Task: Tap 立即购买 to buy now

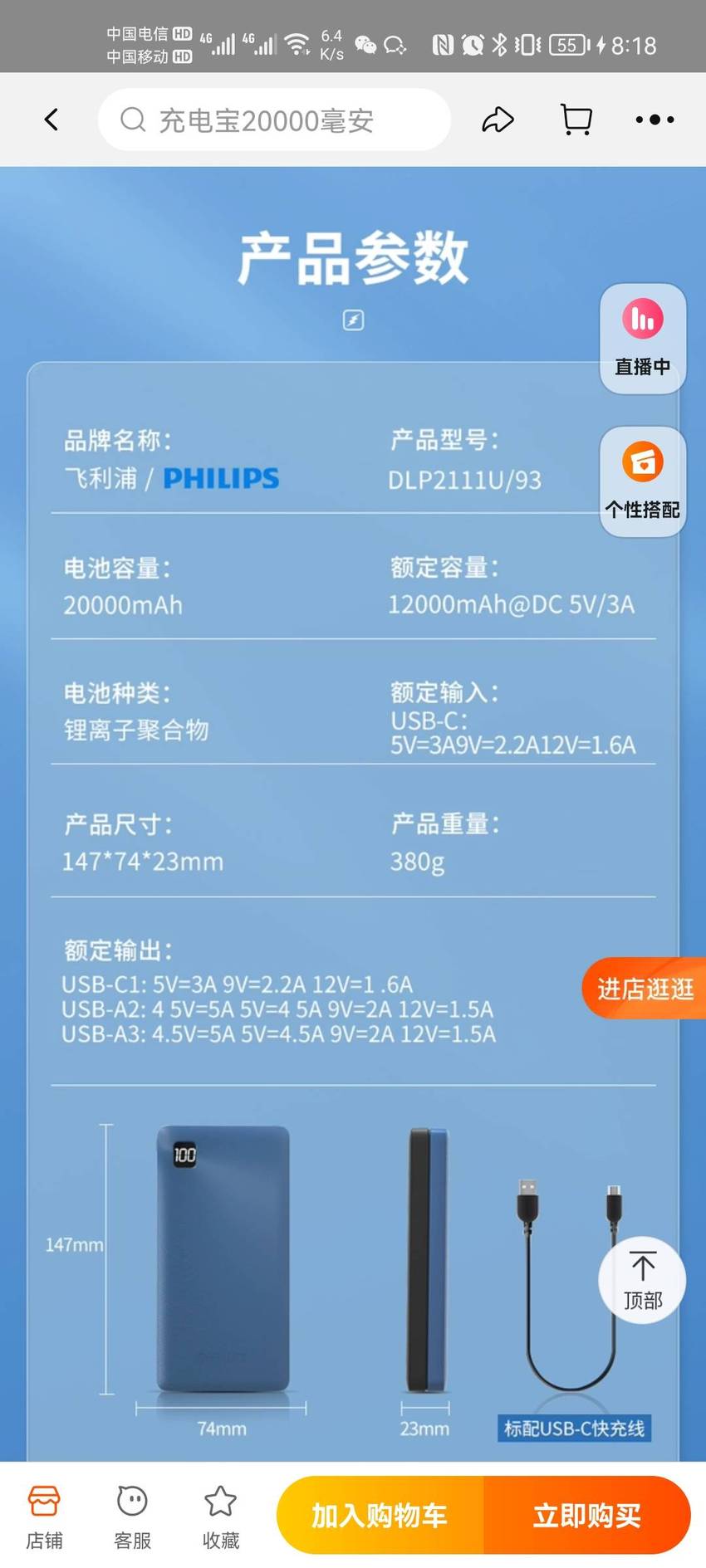Action: 587,1515
